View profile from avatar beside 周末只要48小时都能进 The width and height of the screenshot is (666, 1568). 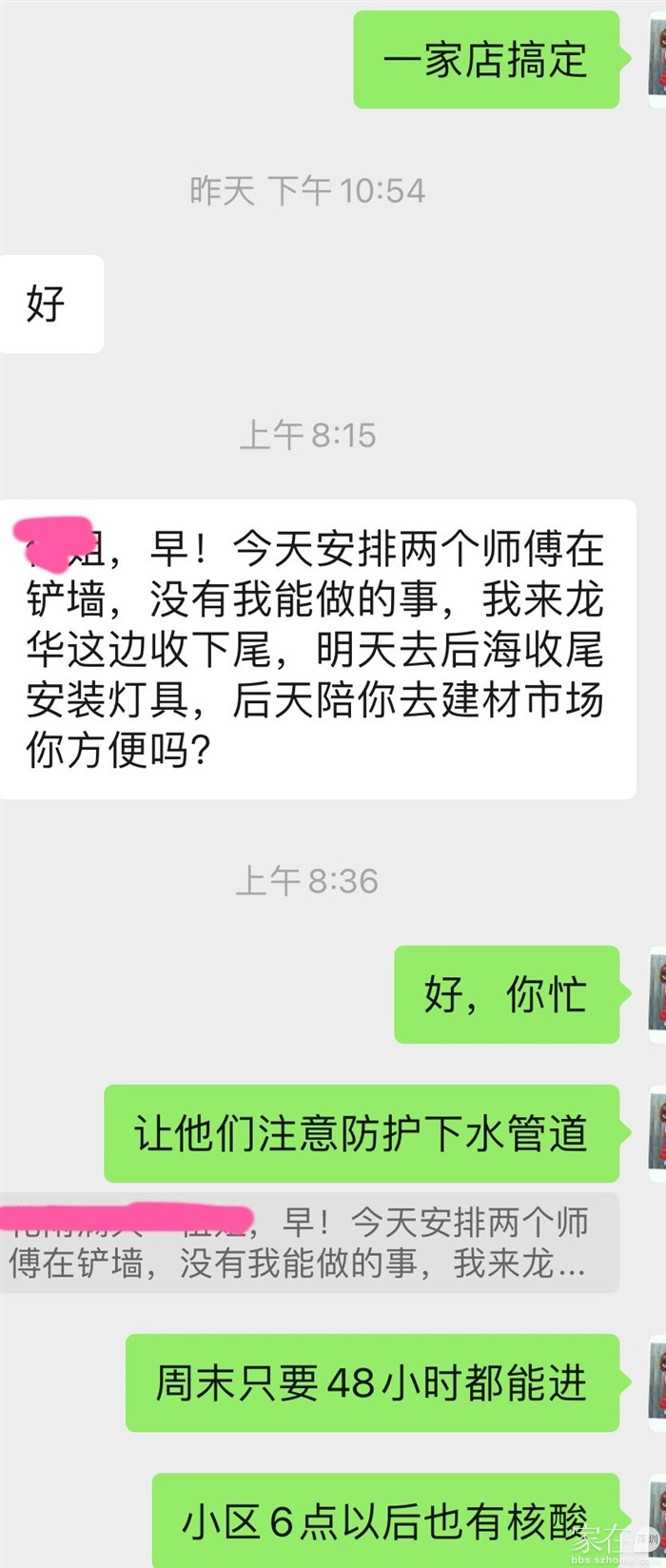click(x=656, y=1382)
